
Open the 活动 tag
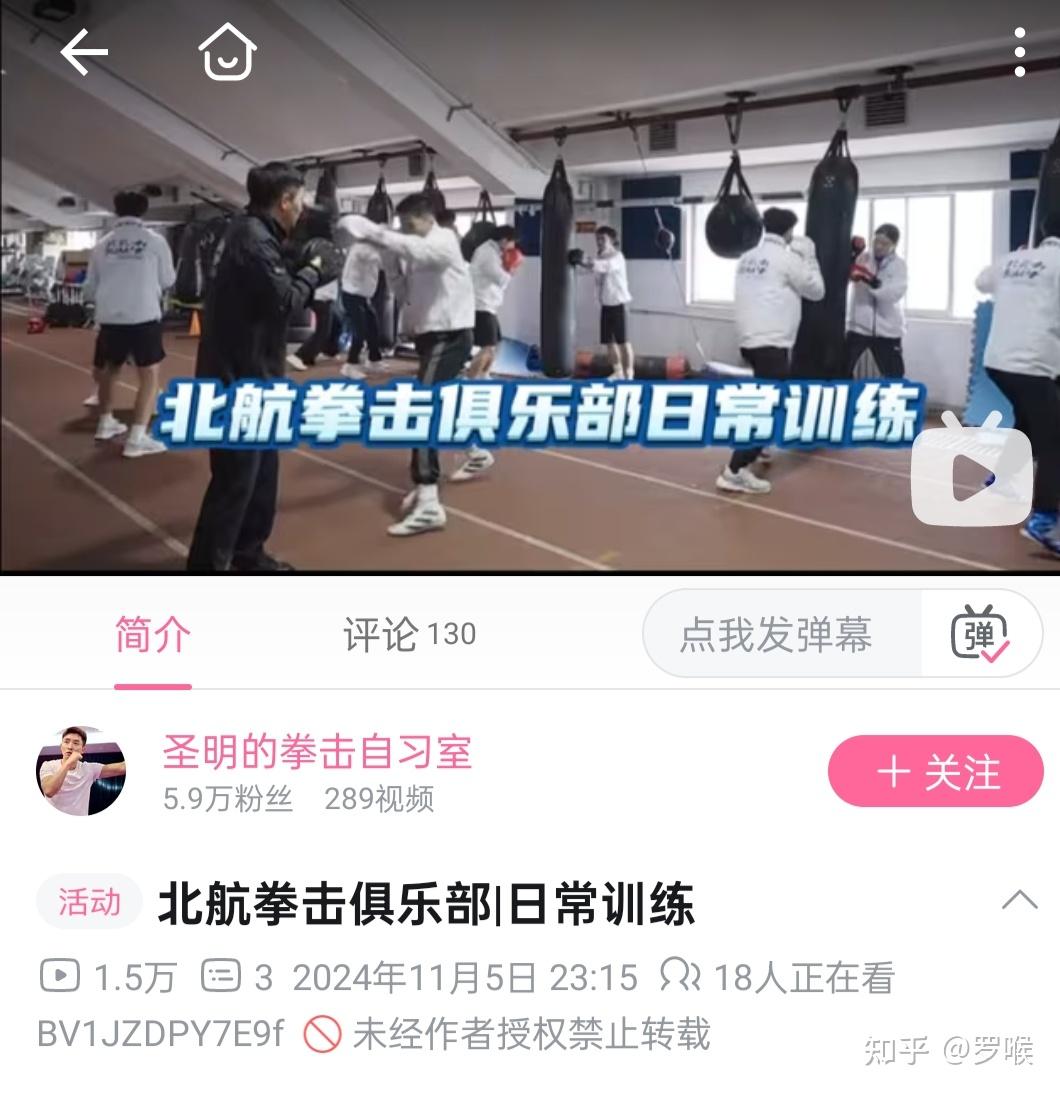(89, 902)
